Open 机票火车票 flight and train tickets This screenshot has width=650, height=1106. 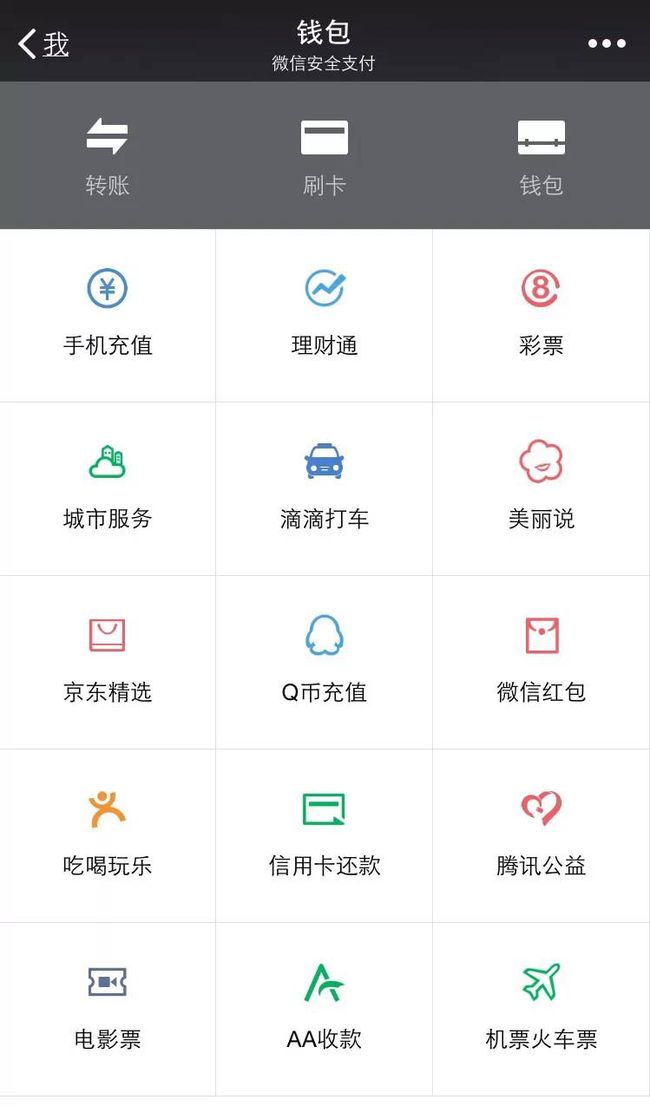[541, 1009]
